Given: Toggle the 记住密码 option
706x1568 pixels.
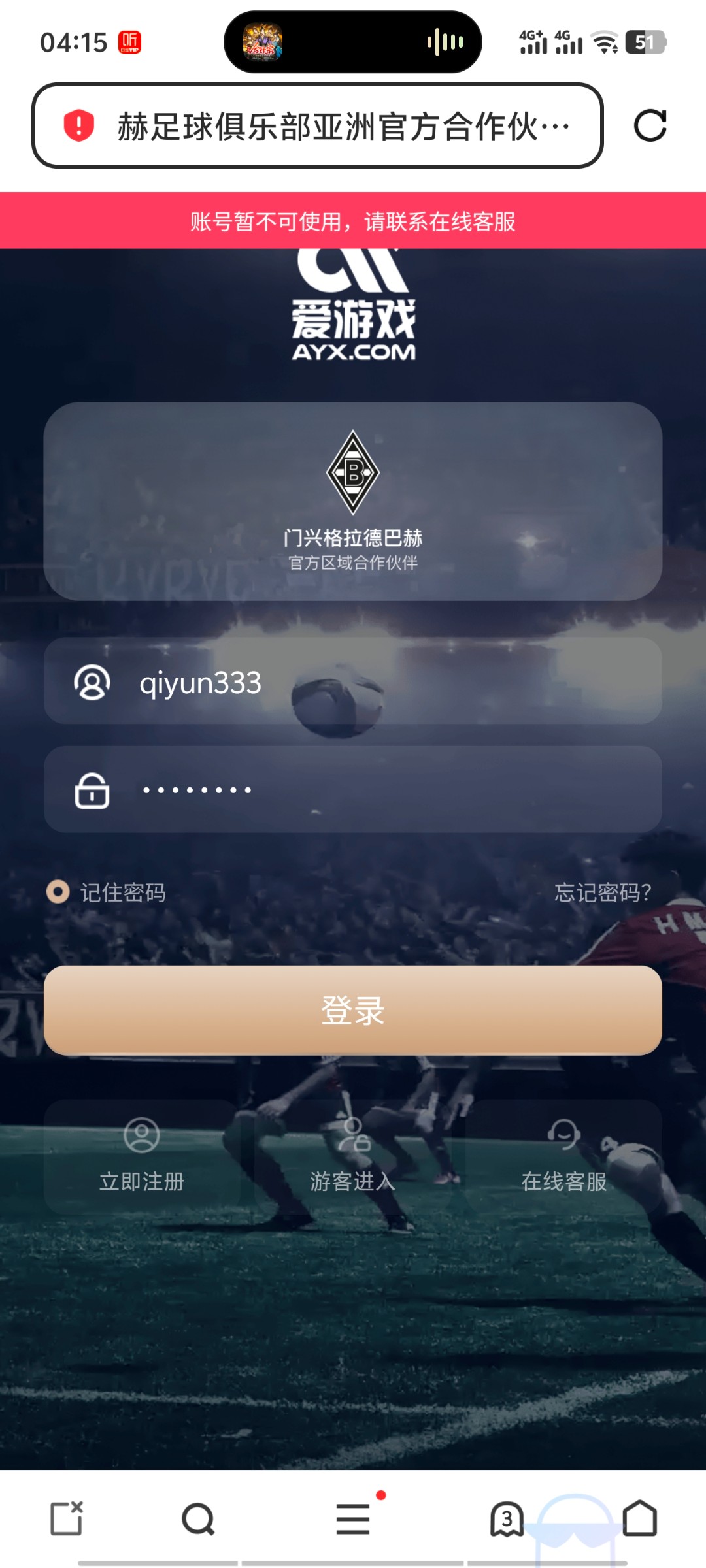Looking at the screenshot, I should tap(58, 892).
